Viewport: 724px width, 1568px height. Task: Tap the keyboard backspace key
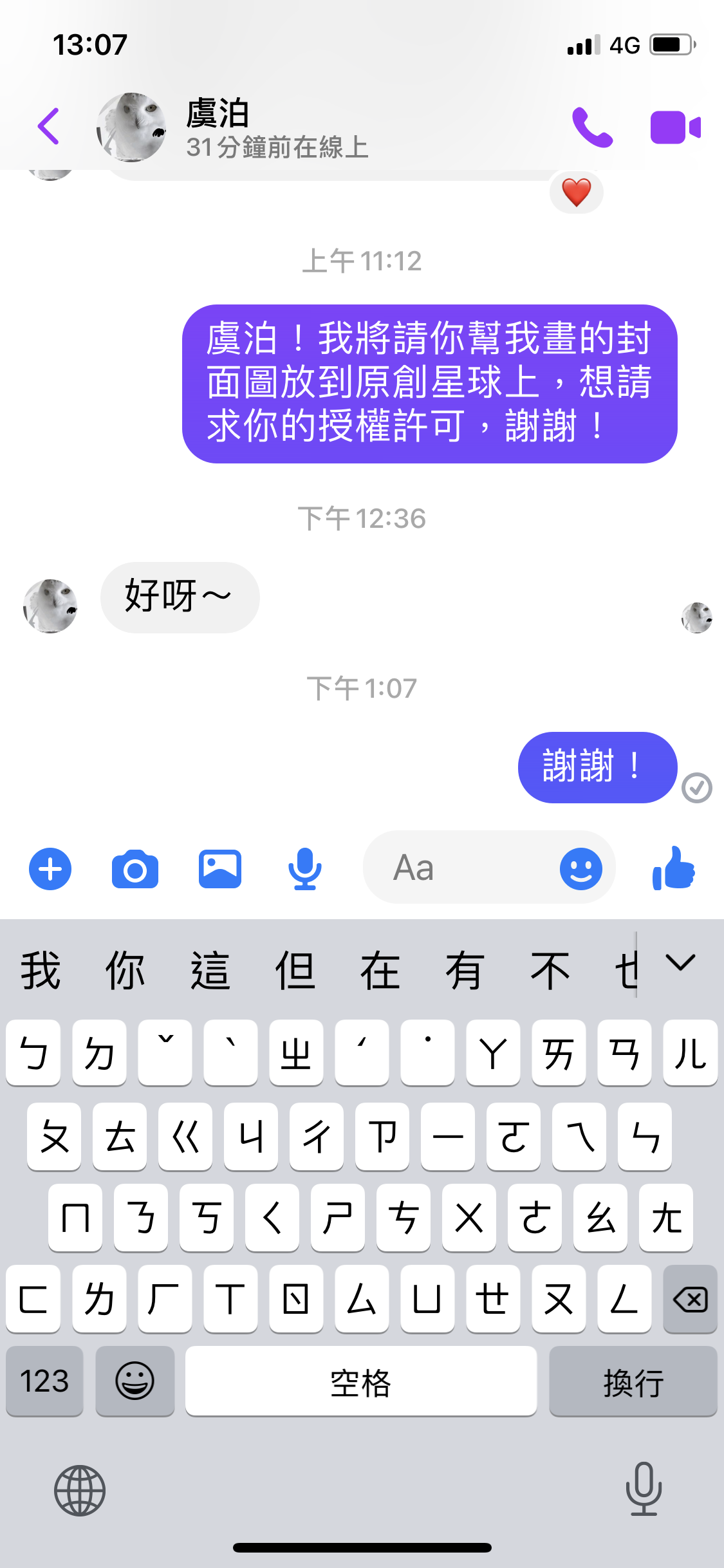click(690, 1300)
